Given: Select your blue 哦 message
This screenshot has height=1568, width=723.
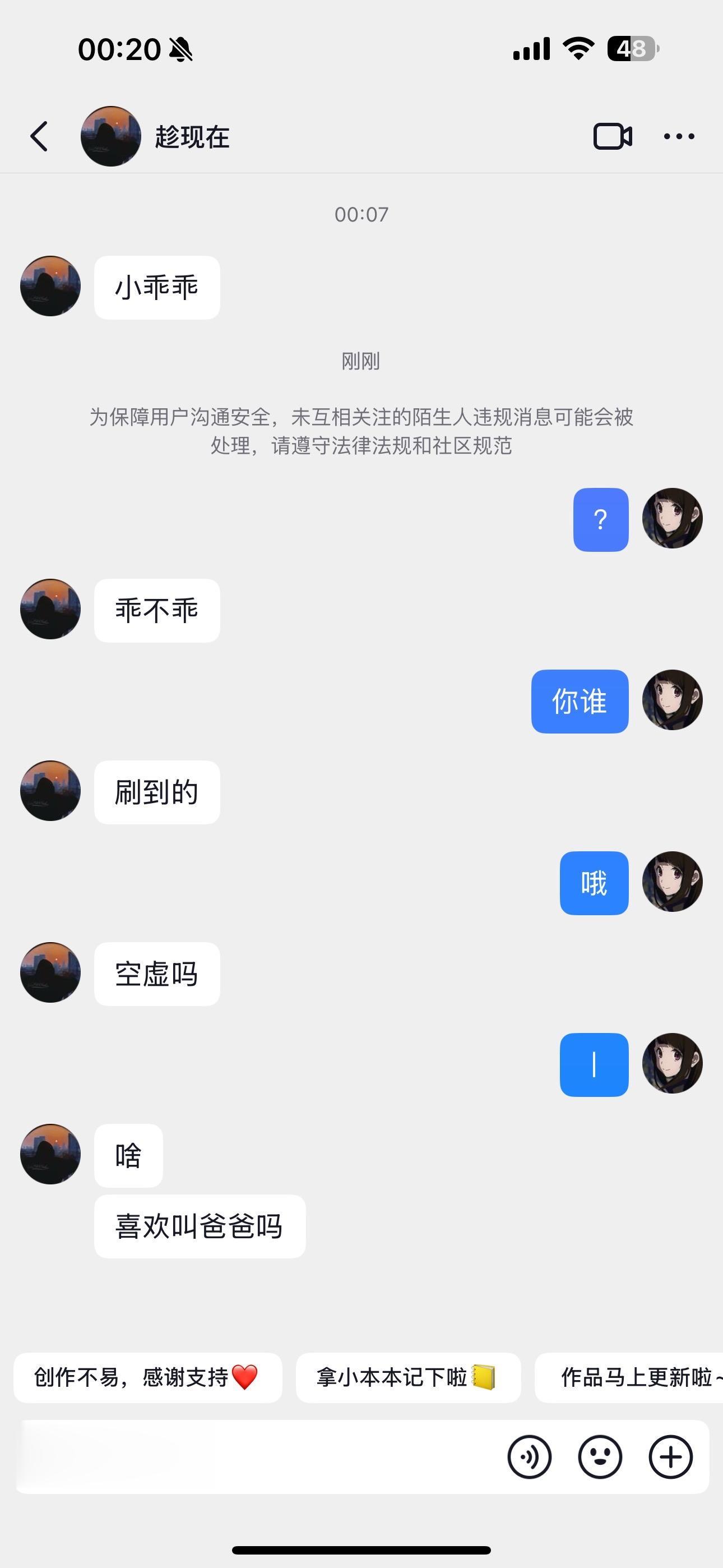Looking at the screenshot, I should [x=594, y=883].
